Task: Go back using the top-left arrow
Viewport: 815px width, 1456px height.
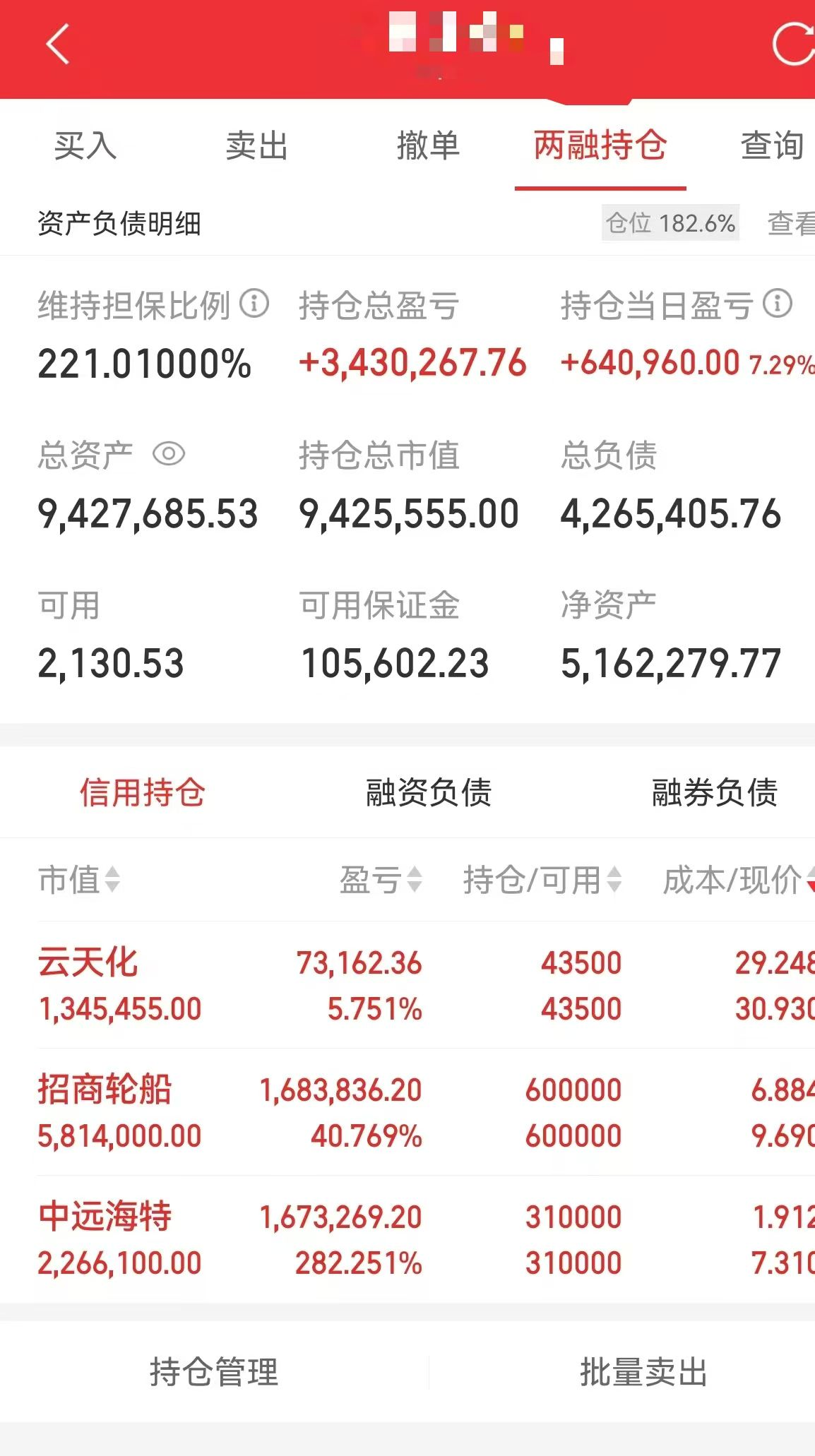Action: [x=58, y=44]
